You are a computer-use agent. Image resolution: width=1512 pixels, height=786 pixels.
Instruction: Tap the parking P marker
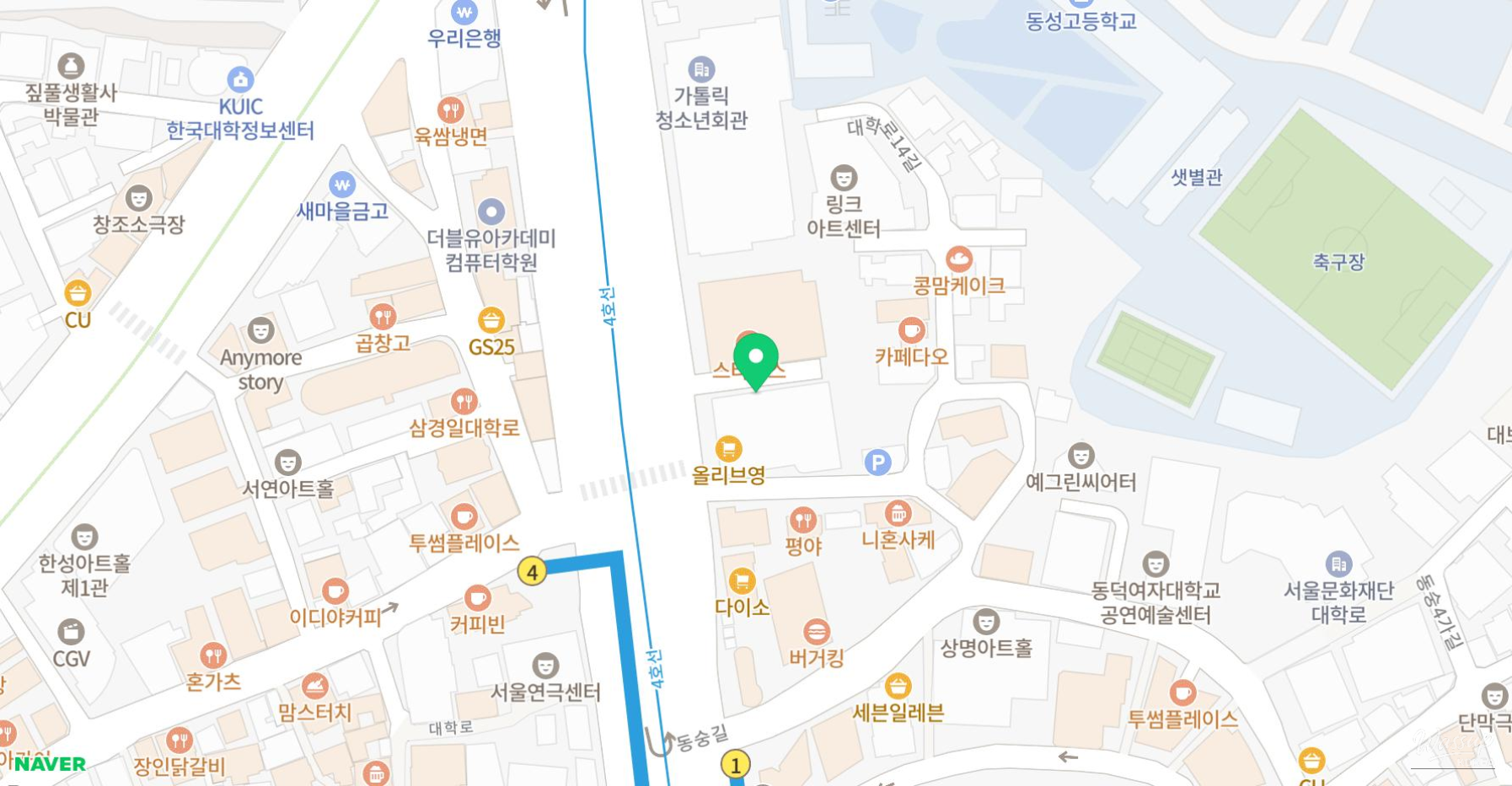[877, 462]
